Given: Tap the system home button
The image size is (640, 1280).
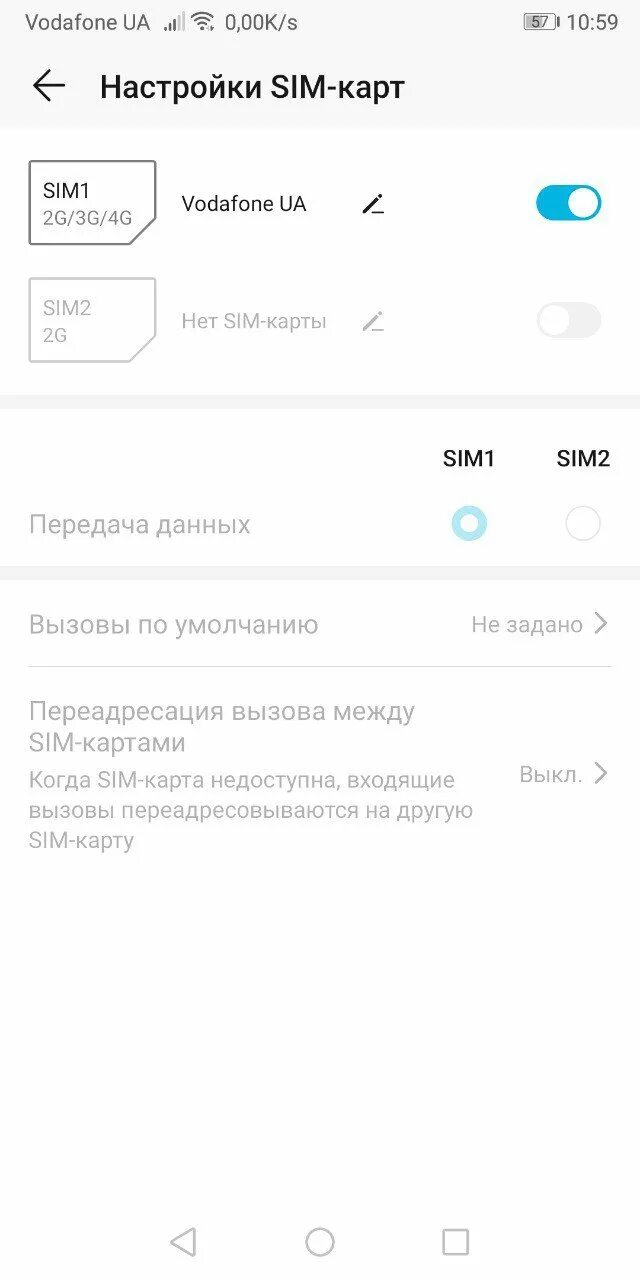Looking at the screenshot, I should point(320,1242).
